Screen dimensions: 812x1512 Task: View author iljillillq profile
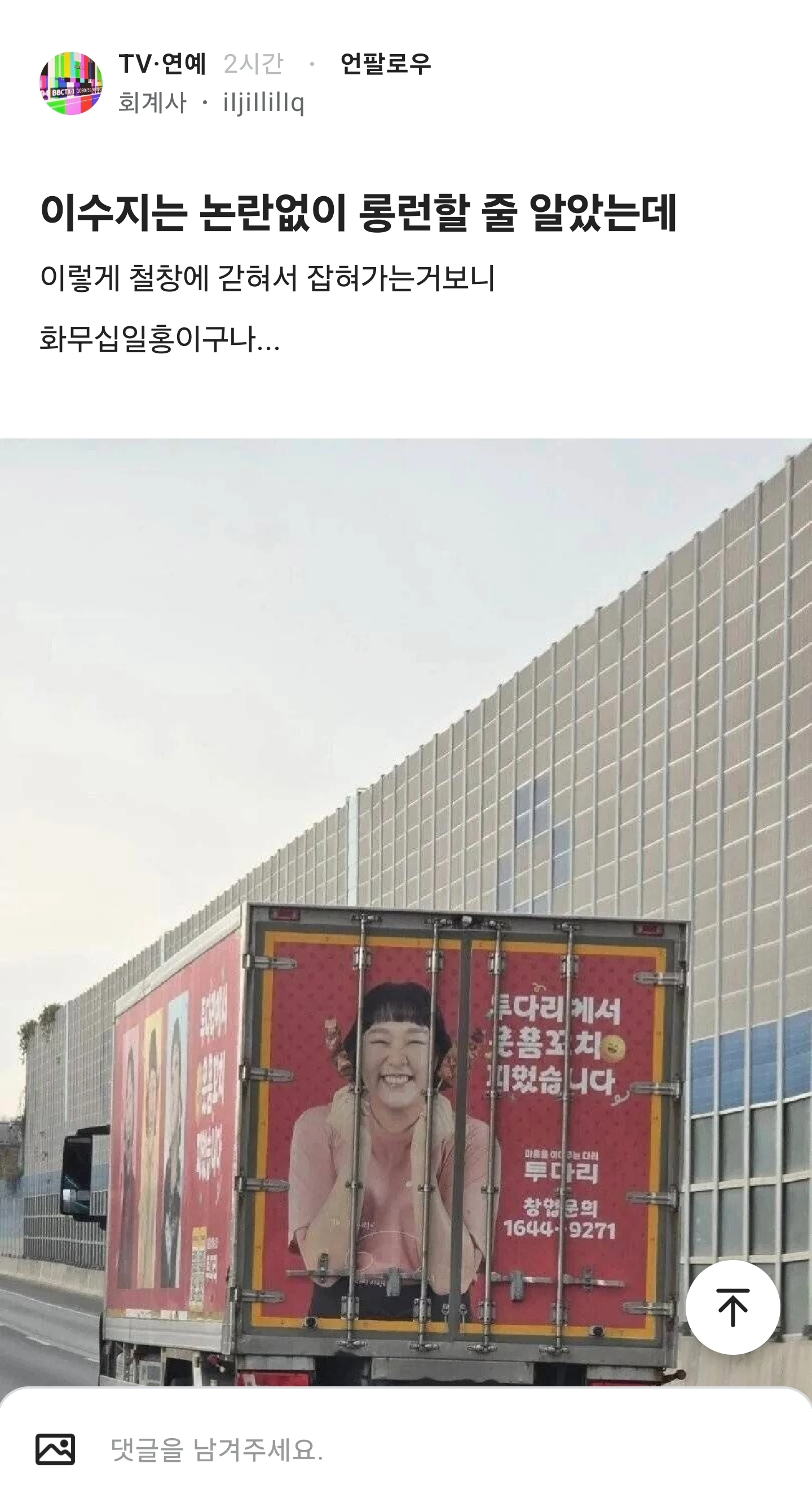point(264,103)
